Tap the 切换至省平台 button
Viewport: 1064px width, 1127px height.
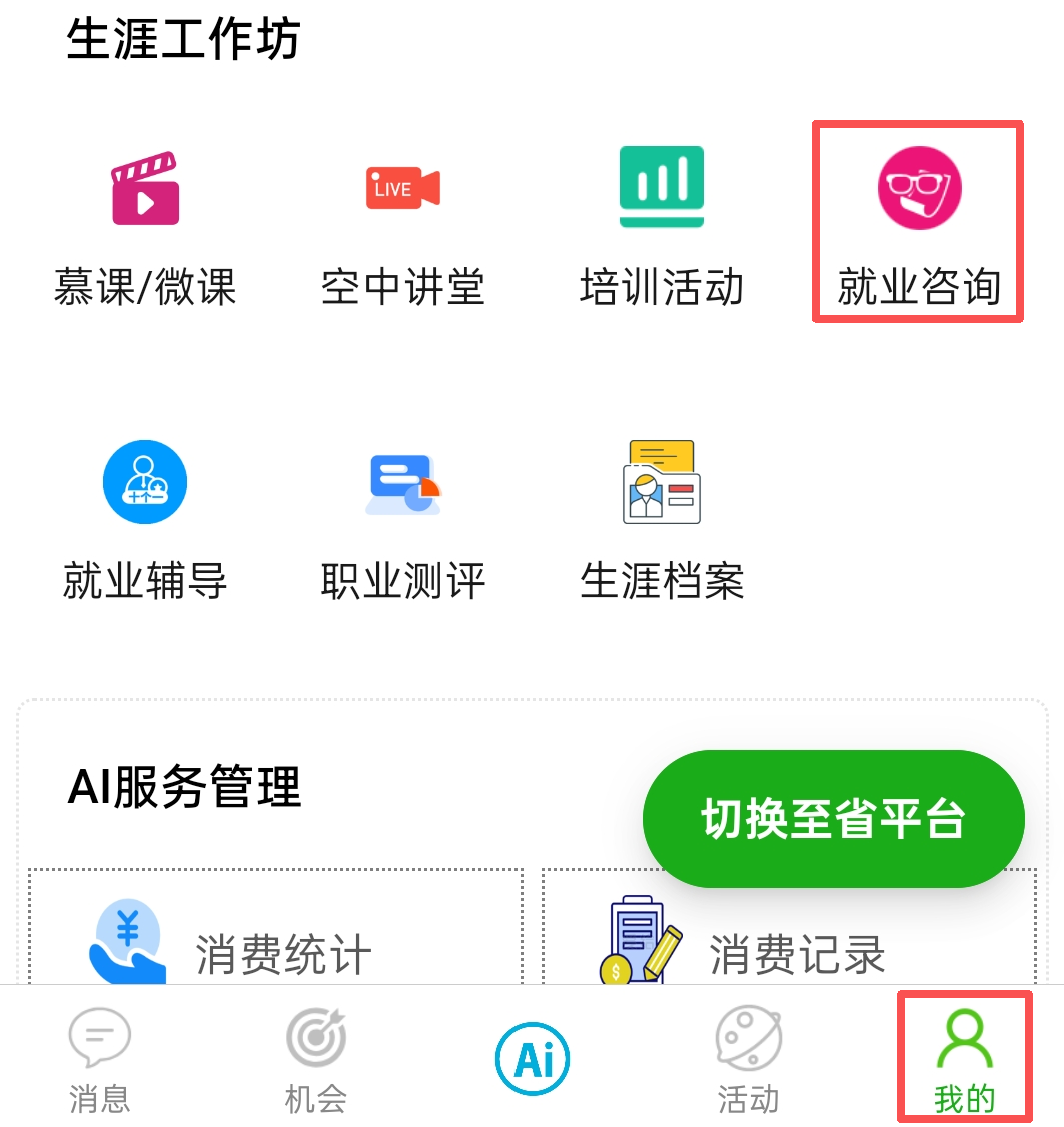tap(833, 819)
